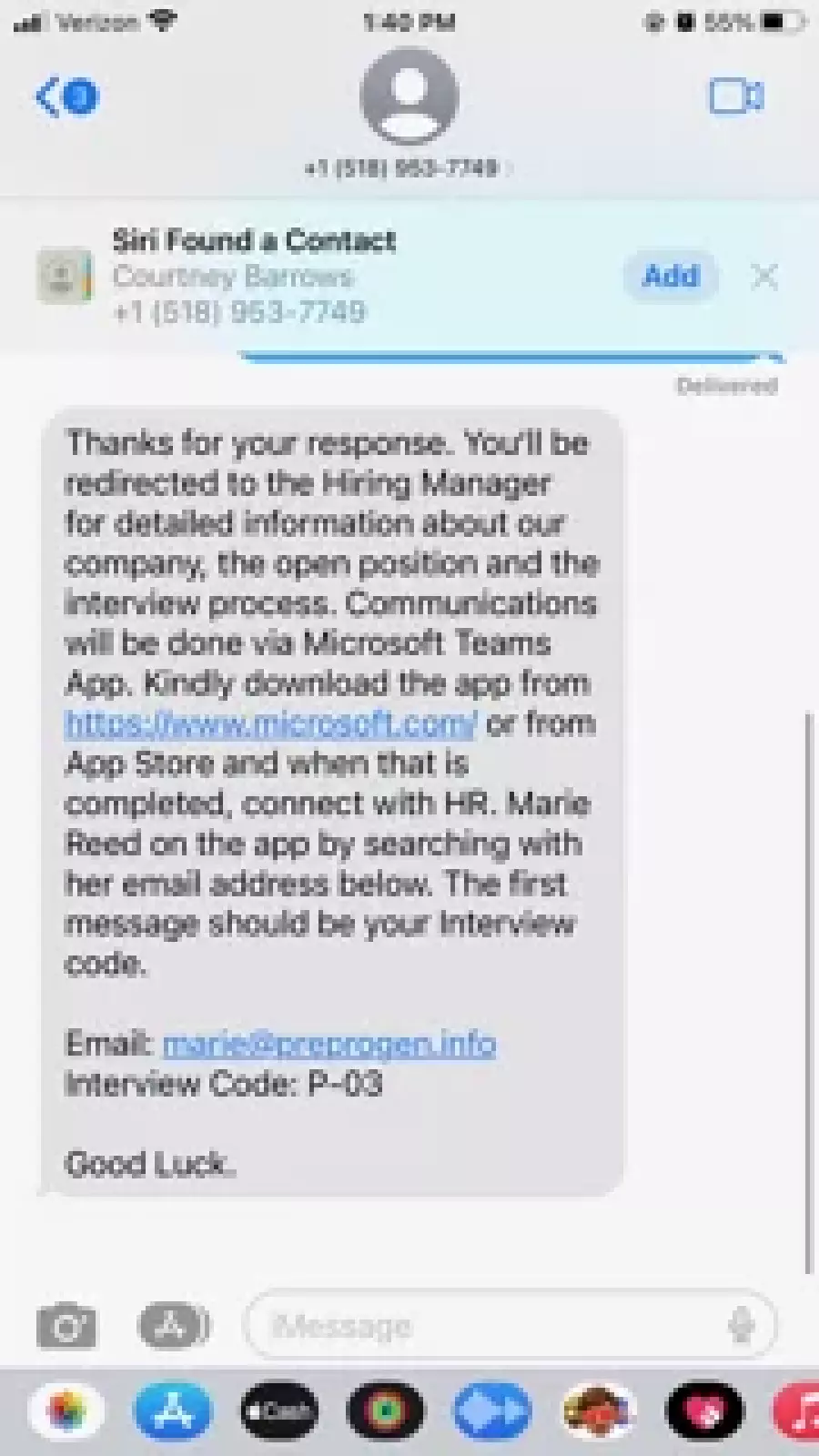Open the Photos iMessage app

point(66,1411)
